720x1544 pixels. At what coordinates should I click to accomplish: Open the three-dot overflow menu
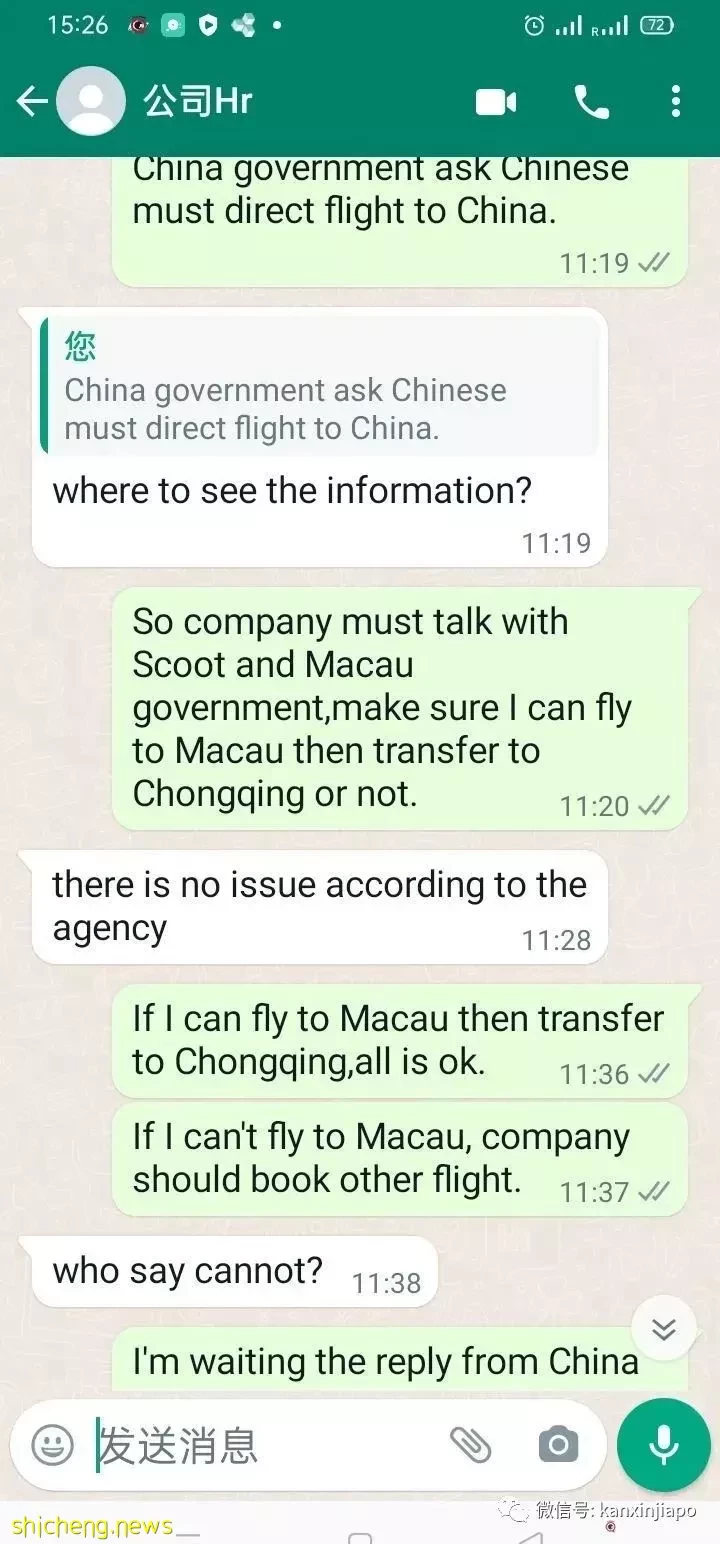(x=676, y=101)
